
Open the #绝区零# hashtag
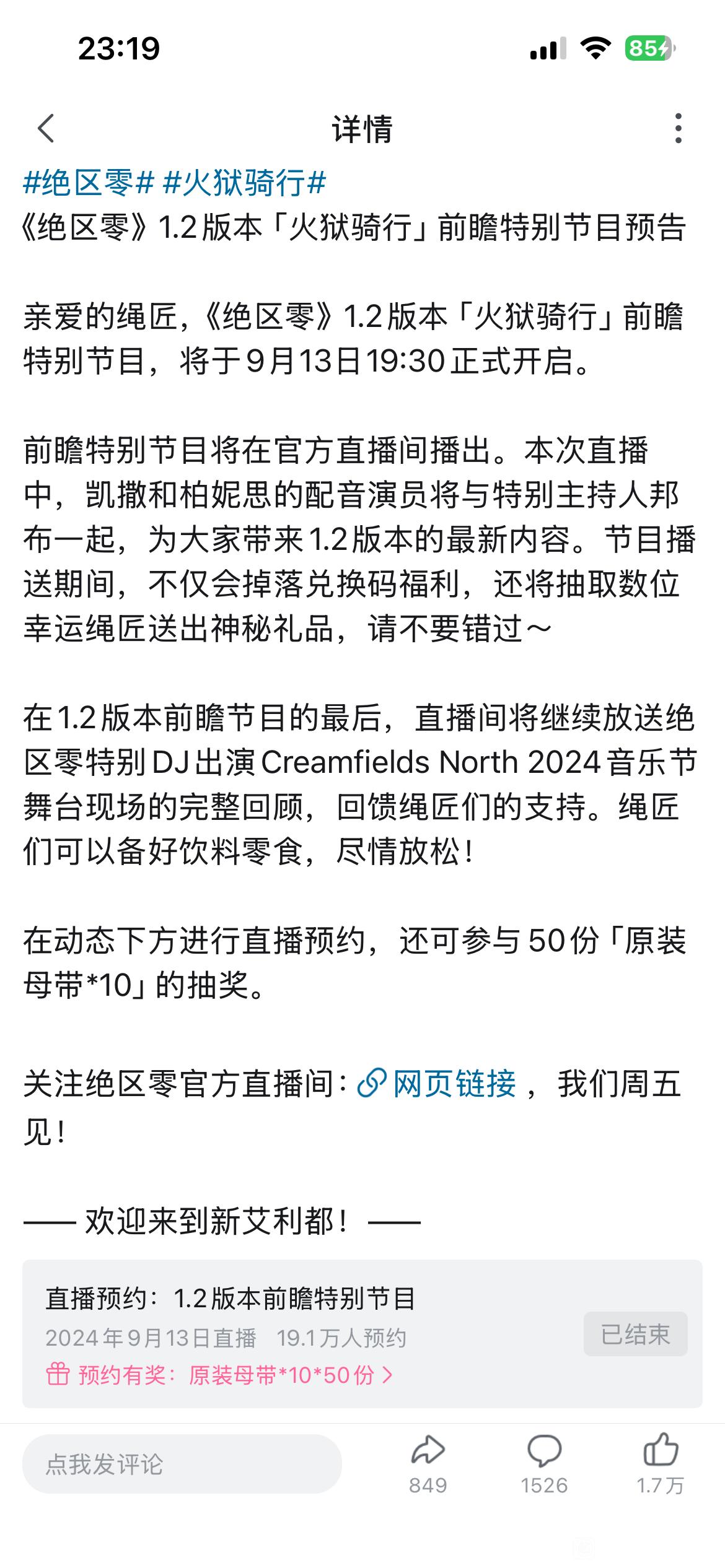click(x=88, y=183)
